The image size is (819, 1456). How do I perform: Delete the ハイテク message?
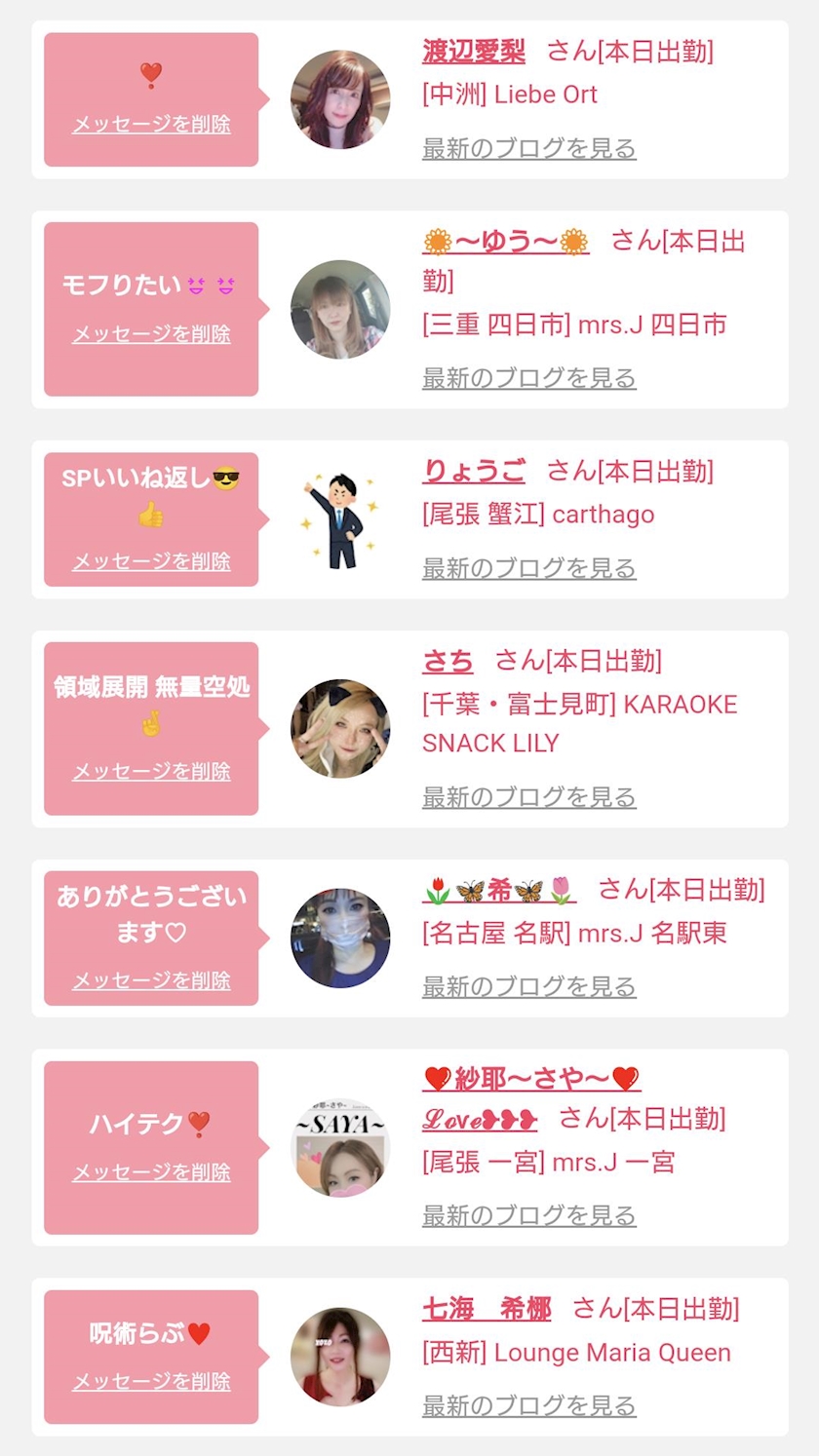(x=151, y=1172)
